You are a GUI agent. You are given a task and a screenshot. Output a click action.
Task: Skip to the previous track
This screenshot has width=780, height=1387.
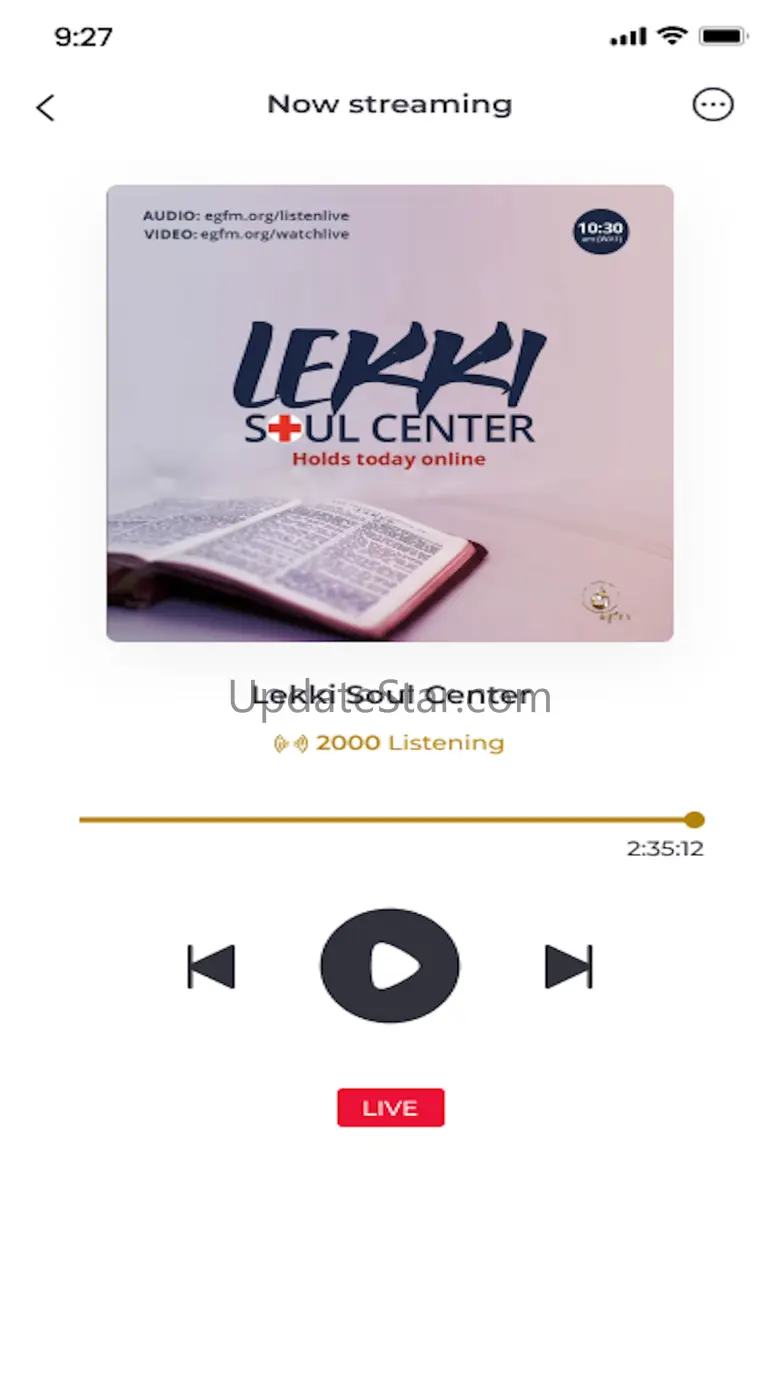[x=211, y=967]
